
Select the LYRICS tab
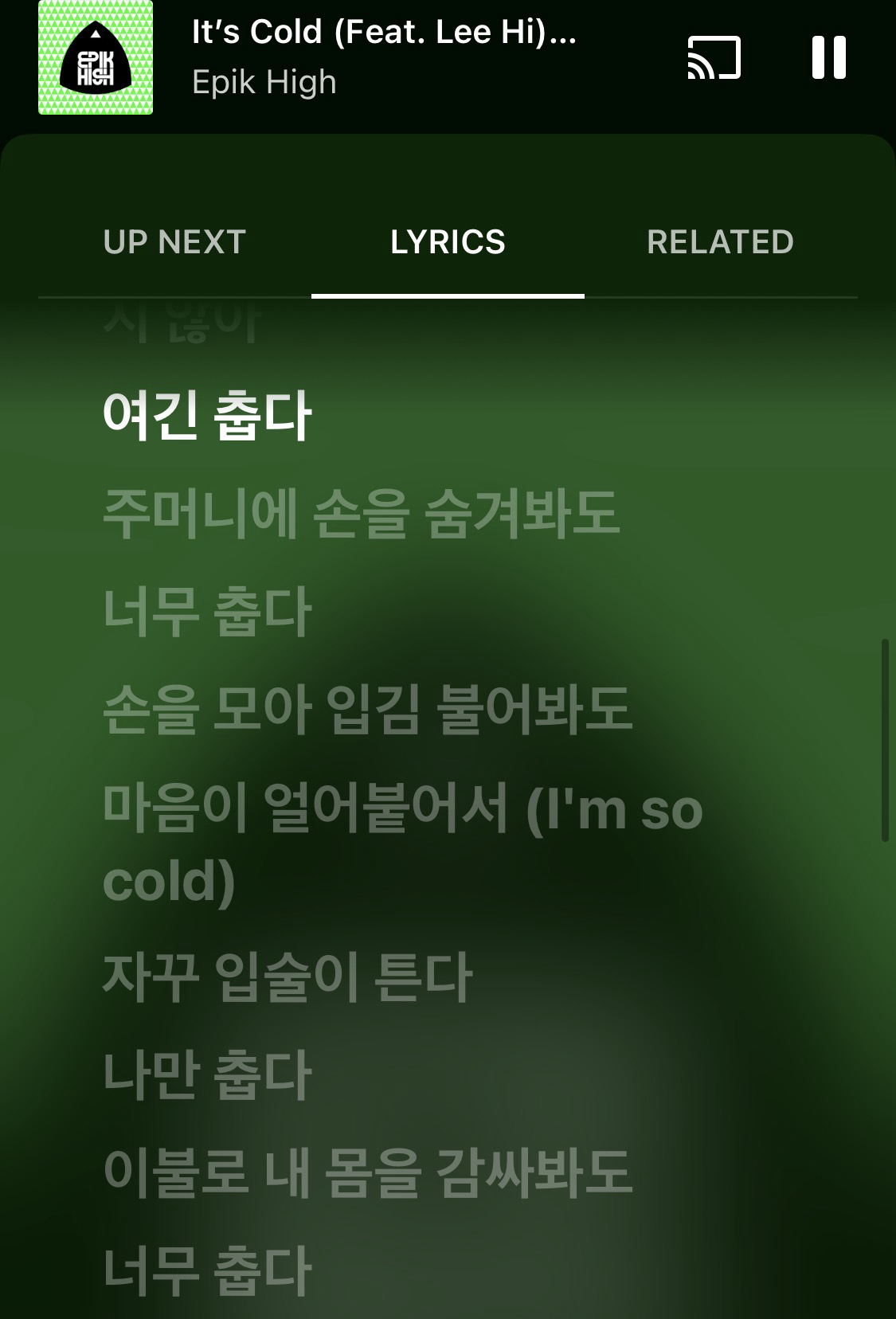(448, 242)
